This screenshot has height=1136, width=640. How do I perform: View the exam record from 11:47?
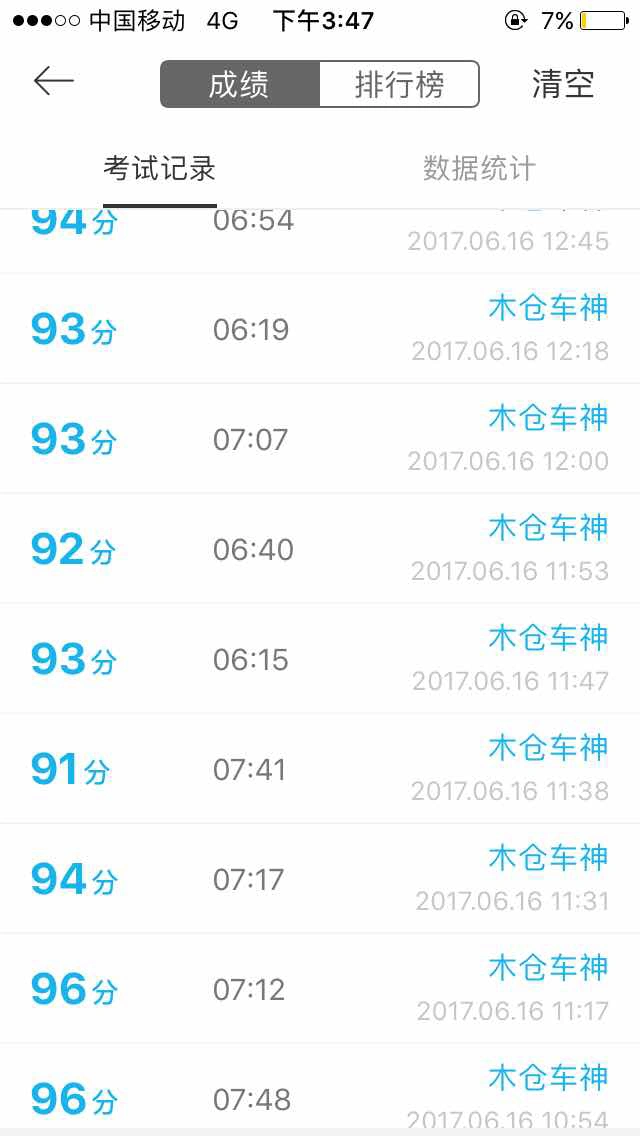pyautogui.click(x=320, y=659)
